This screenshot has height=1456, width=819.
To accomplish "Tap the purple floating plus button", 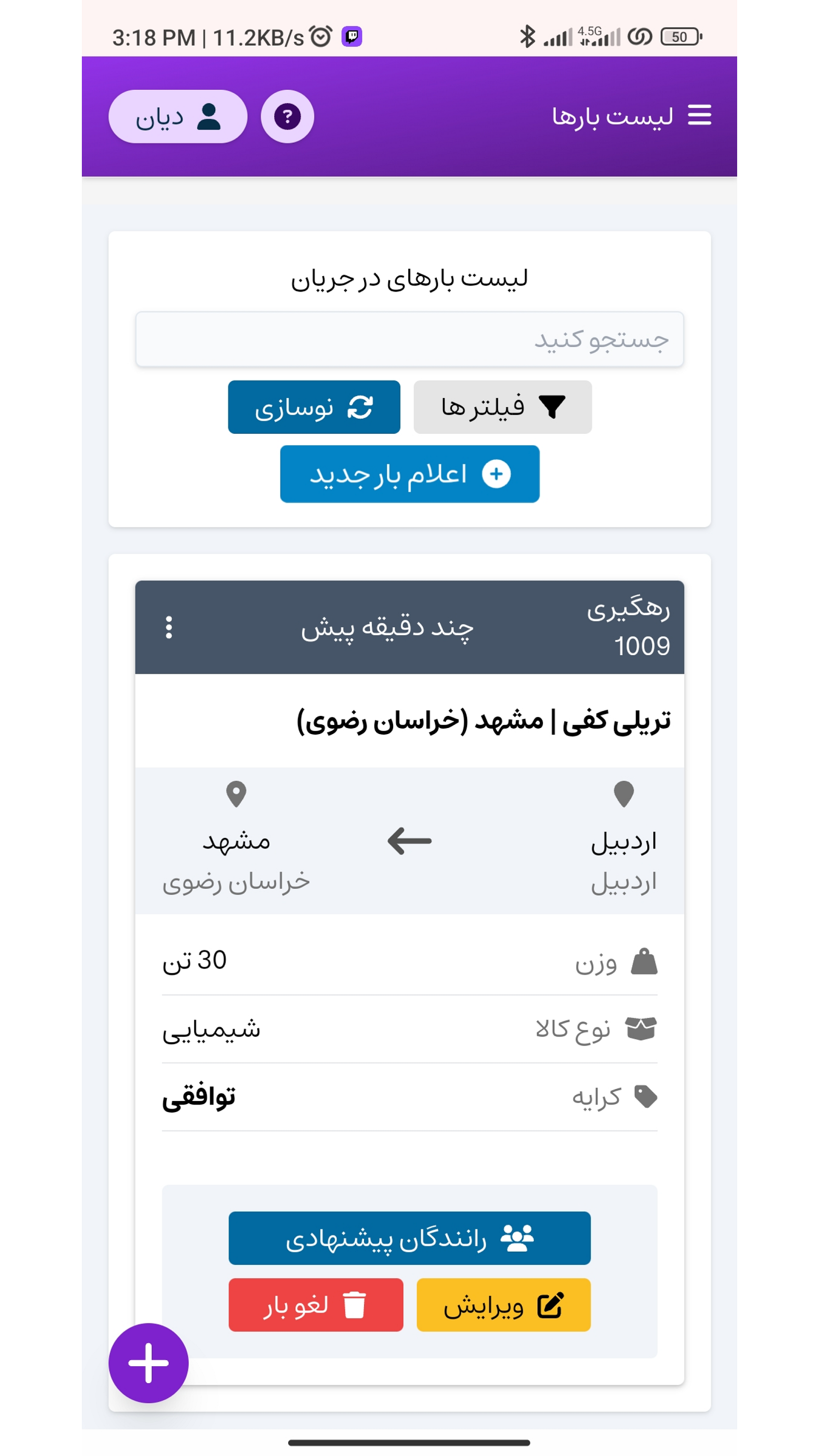I will coord(148,1363).
